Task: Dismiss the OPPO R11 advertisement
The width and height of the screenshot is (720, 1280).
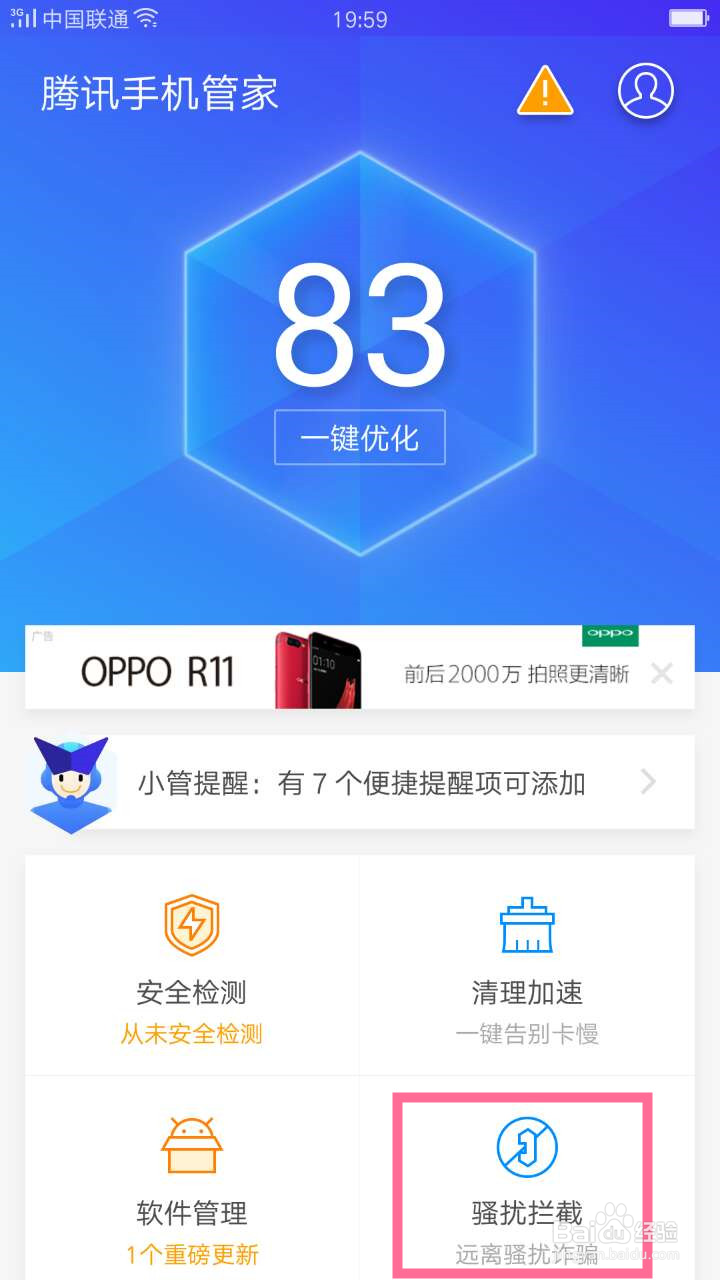Action: [662, 673]
